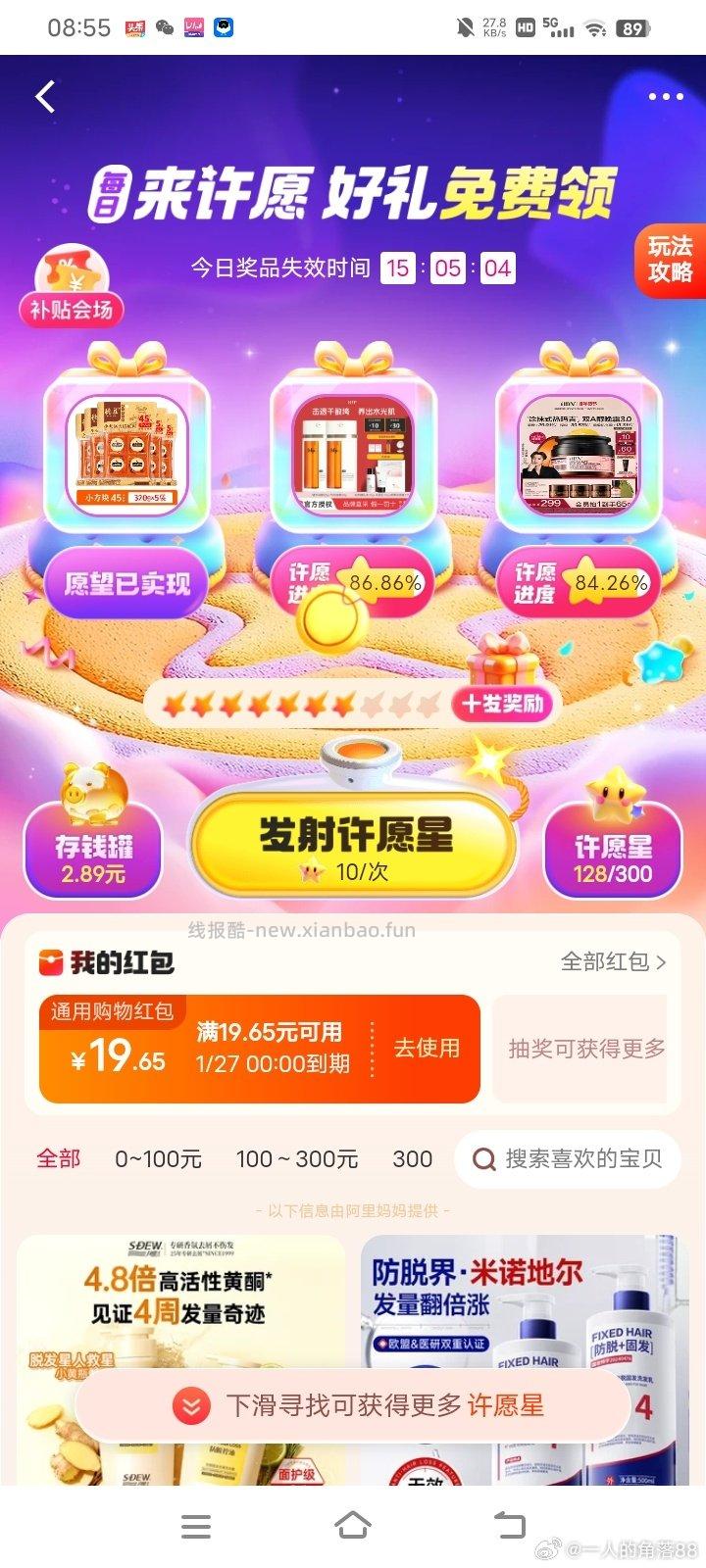This screenshot has width=706, height=1568.
Task: Tap the 愿望已实现 wish fulfilled label
Action: click(x=125, y=582)
